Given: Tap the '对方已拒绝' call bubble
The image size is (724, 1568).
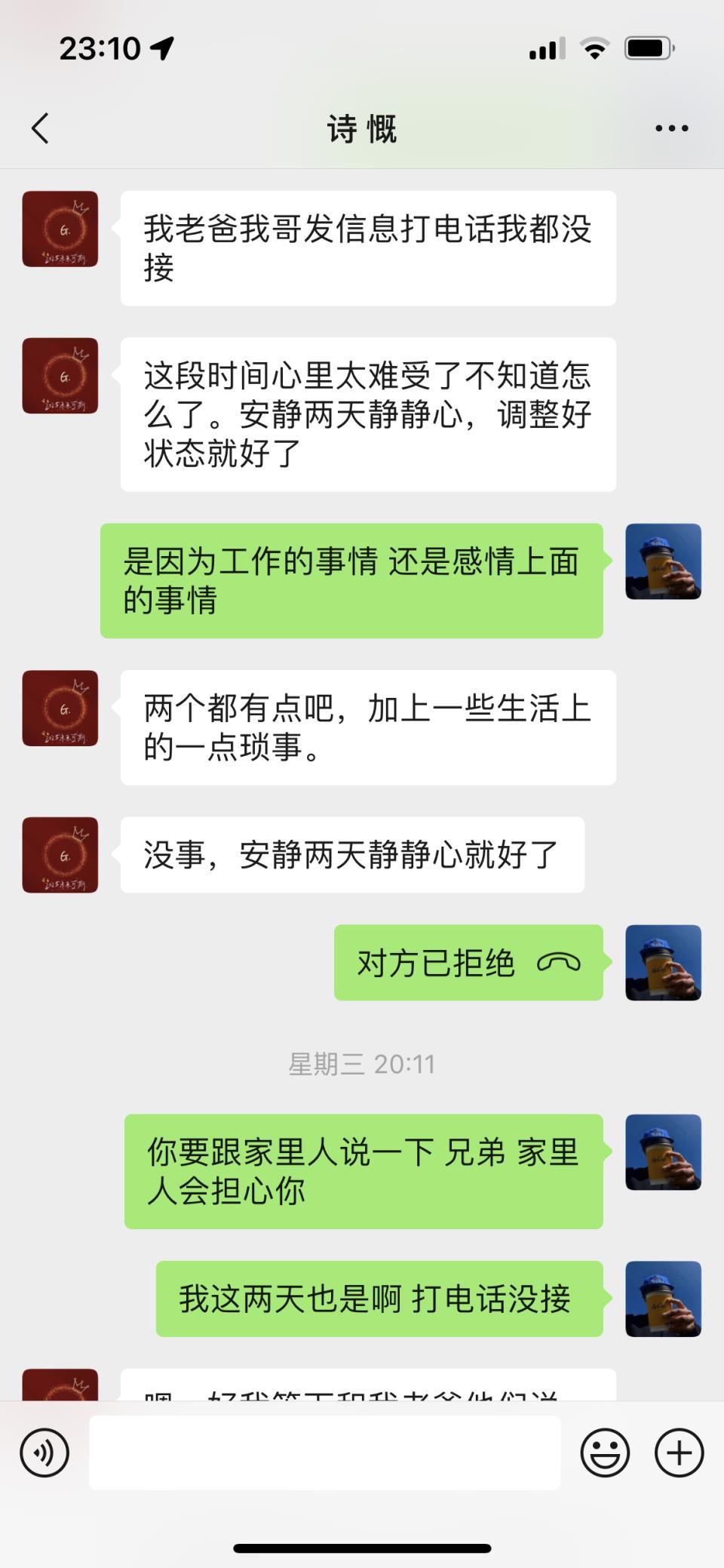Looking at the screenshot, I should pos(468,962).
